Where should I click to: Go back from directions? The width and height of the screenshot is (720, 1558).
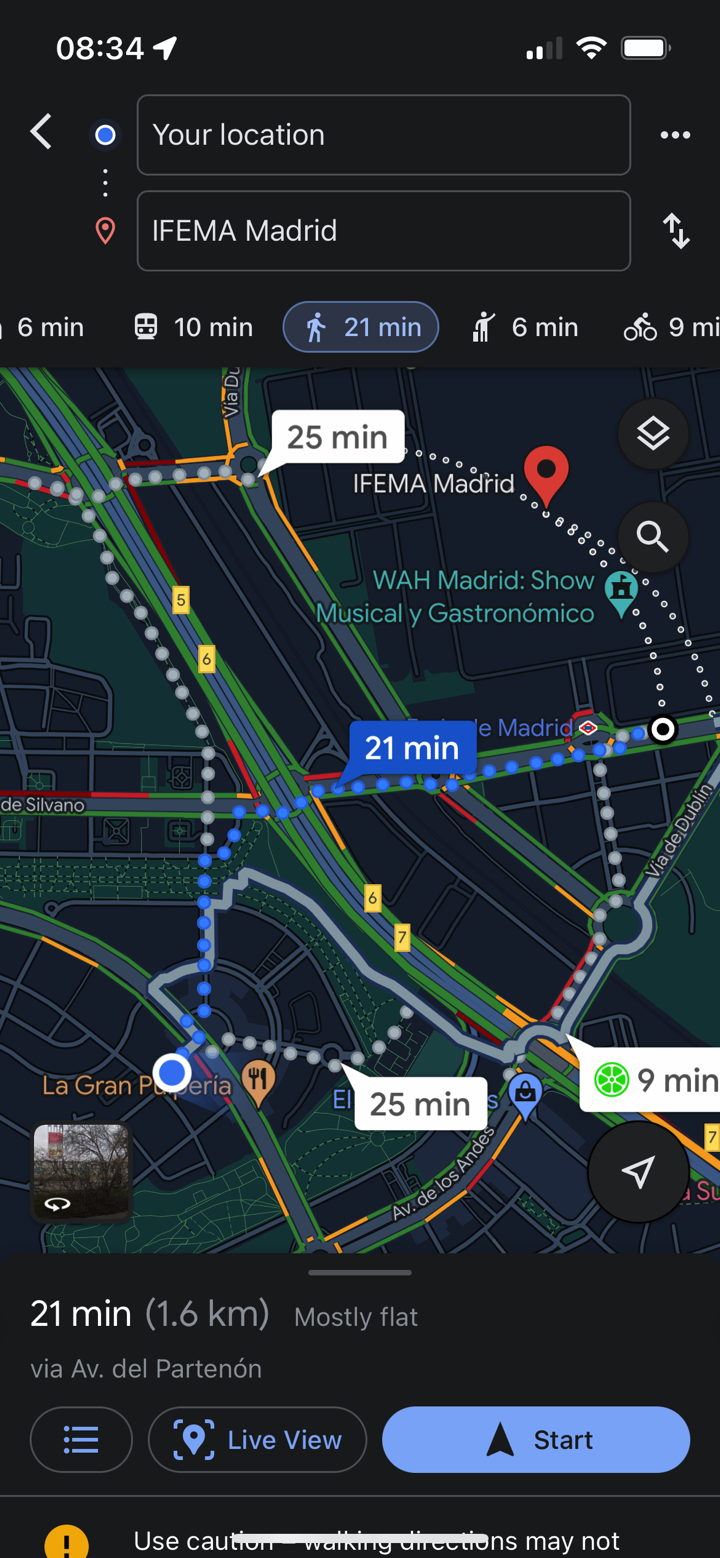coord(41,132)
